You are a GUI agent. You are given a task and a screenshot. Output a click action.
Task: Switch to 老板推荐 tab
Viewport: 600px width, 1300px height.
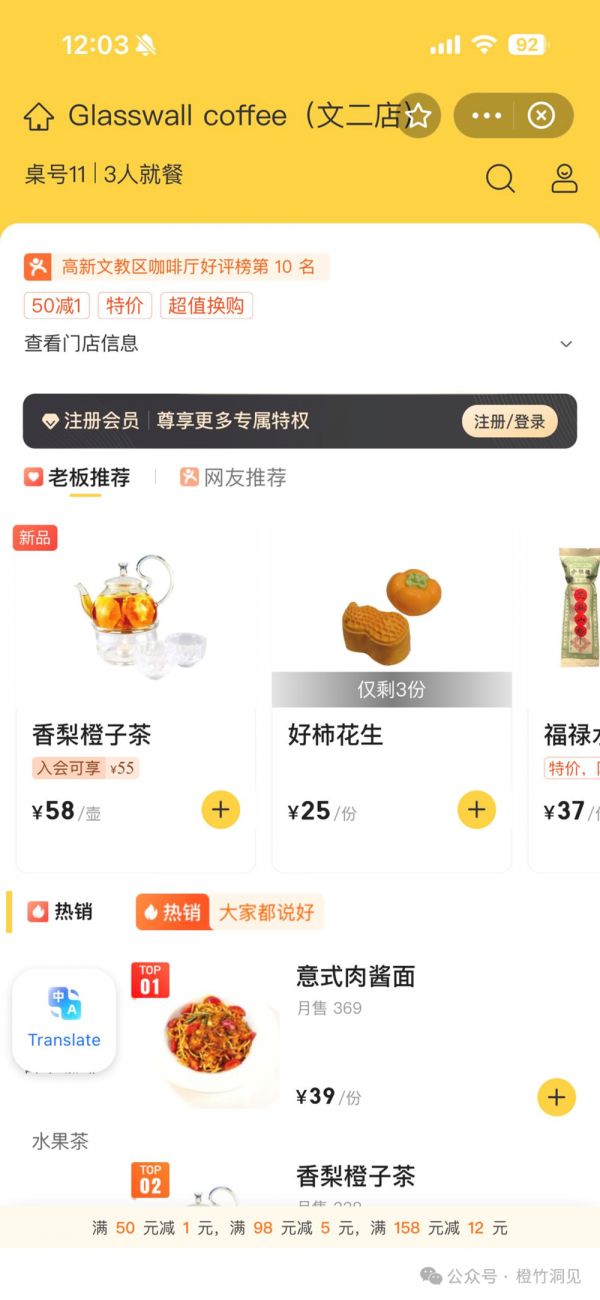coord(78,478)
